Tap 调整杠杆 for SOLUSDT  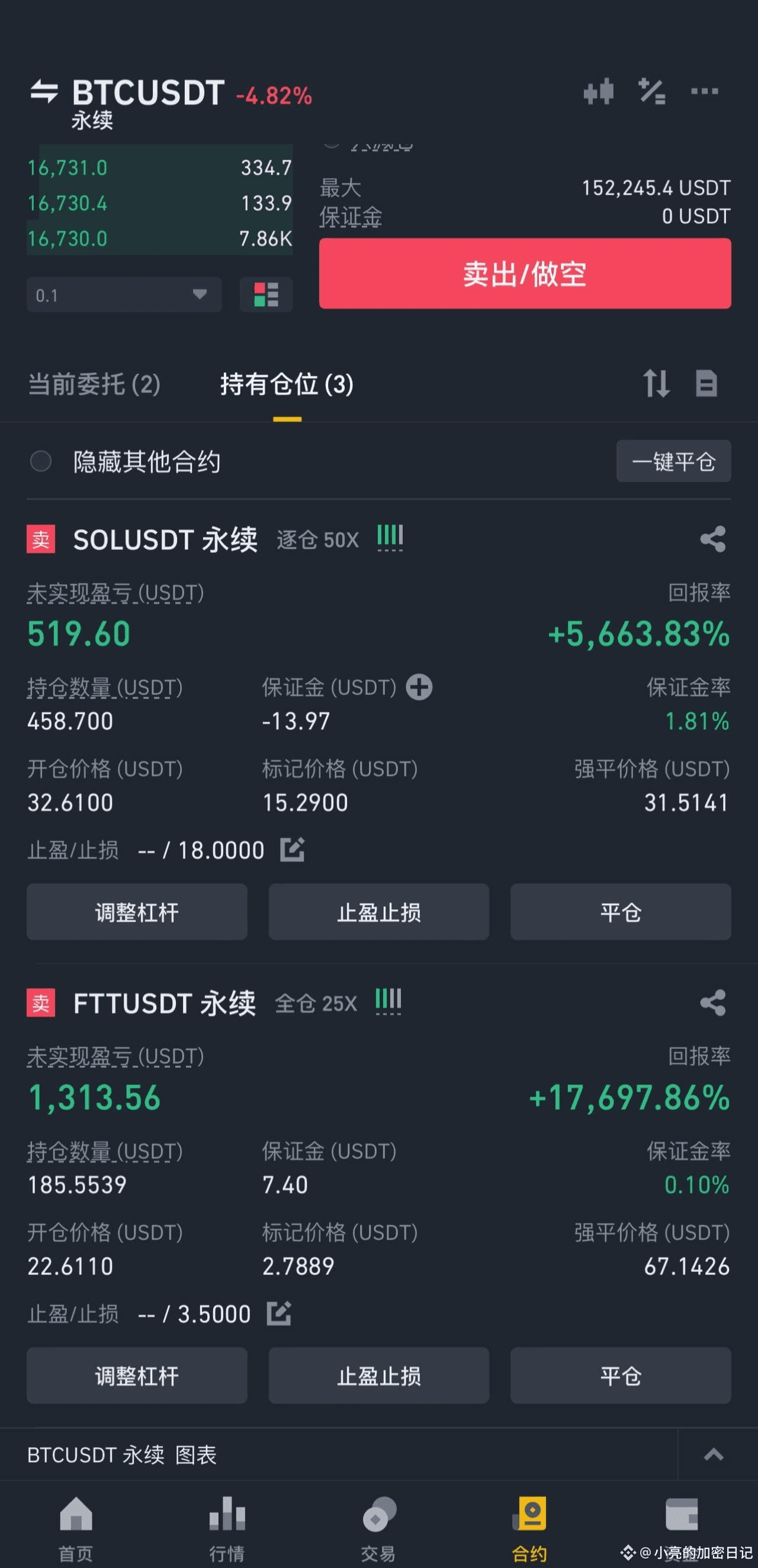click(137, 912)
